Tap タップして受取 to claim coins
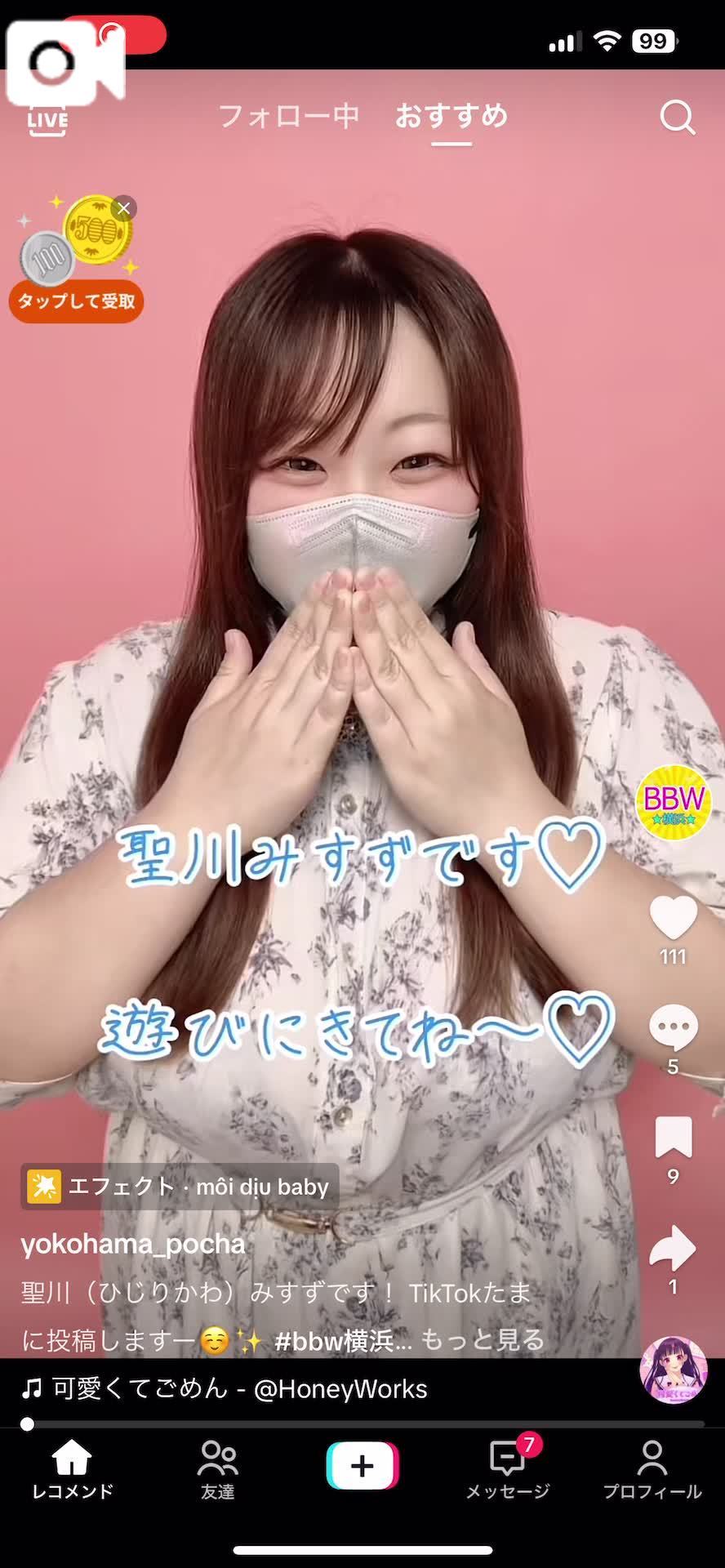This screenshot has width=725, height=1568. click(77, 301)
